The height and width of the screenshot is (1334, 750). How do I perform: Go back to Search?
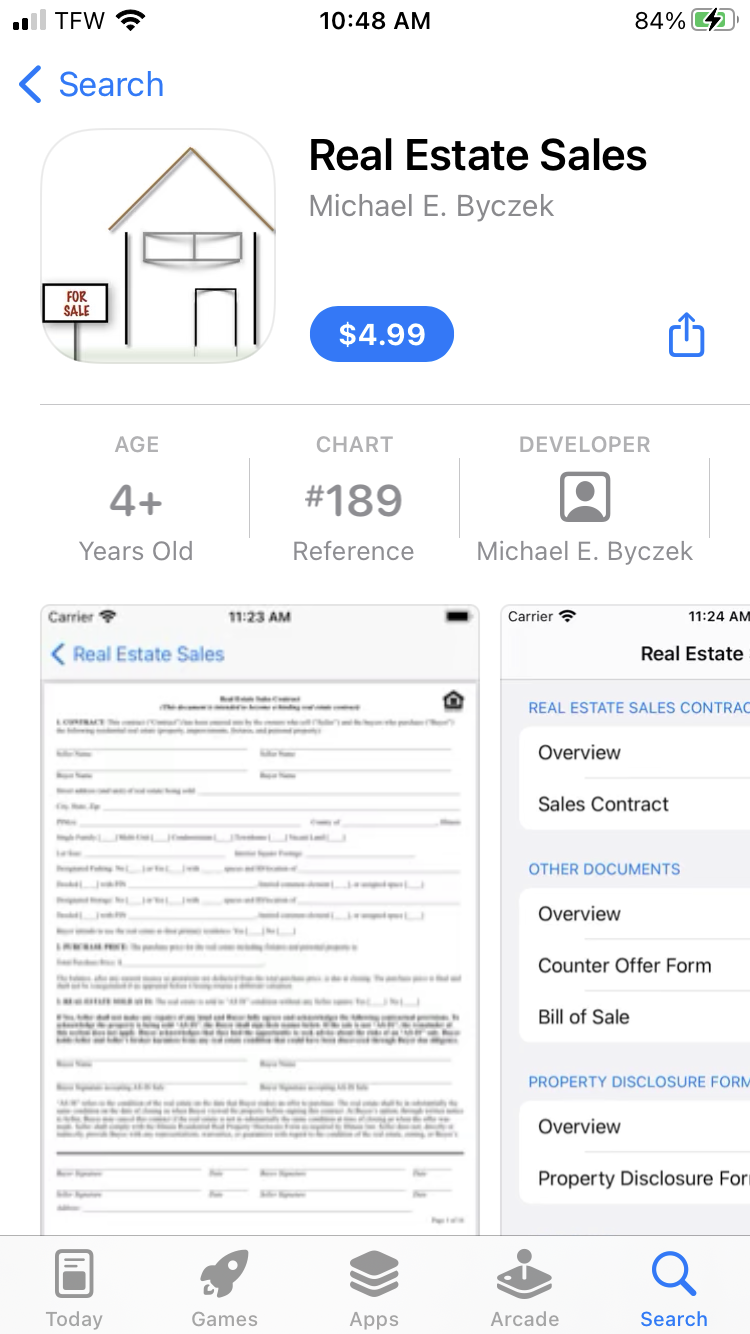click(x=91, y=85)
